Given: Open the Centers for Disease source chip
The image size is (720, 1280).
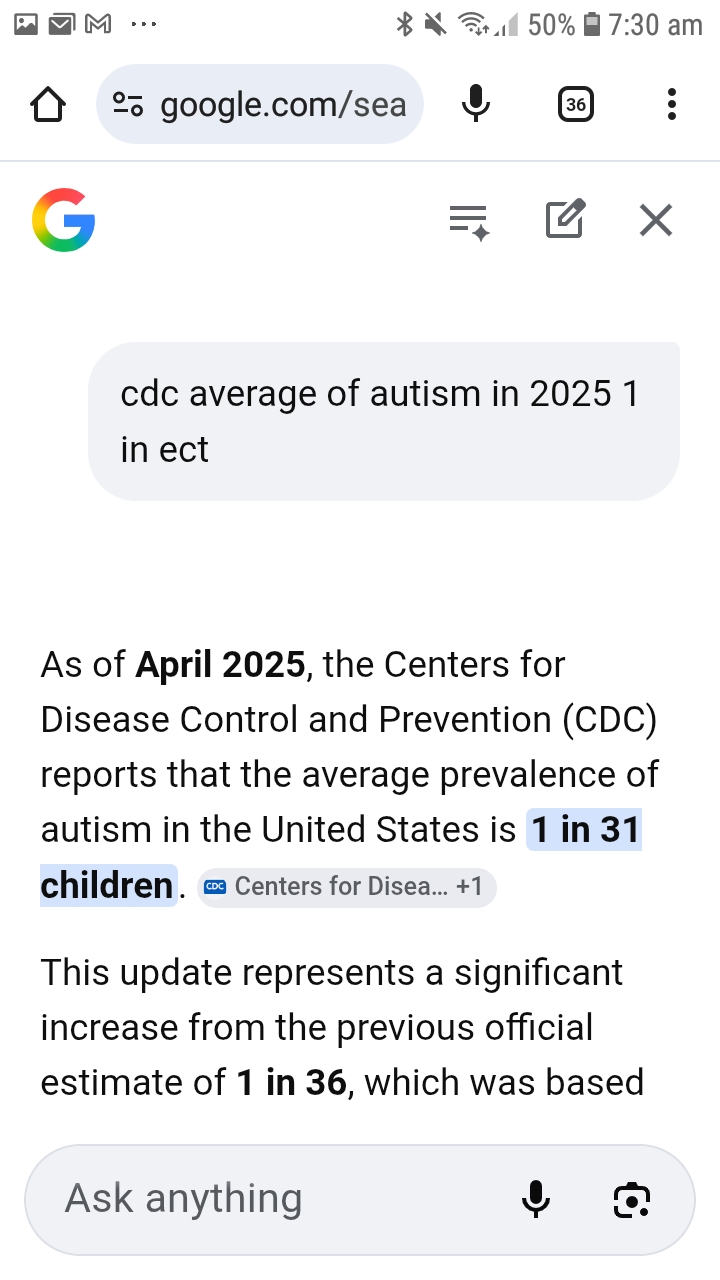Looking at the screenshot, I should click(346, 887).
